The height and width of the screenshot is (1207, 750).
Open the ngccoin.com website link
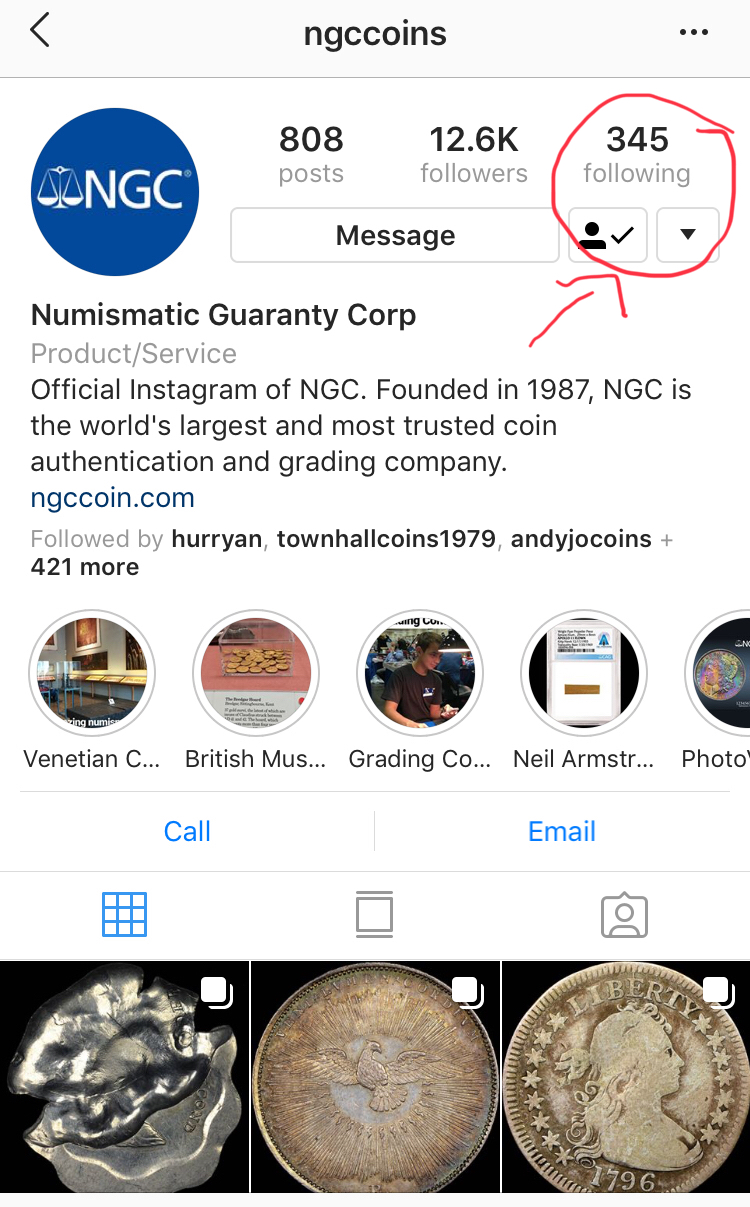[x=112, y=497]
